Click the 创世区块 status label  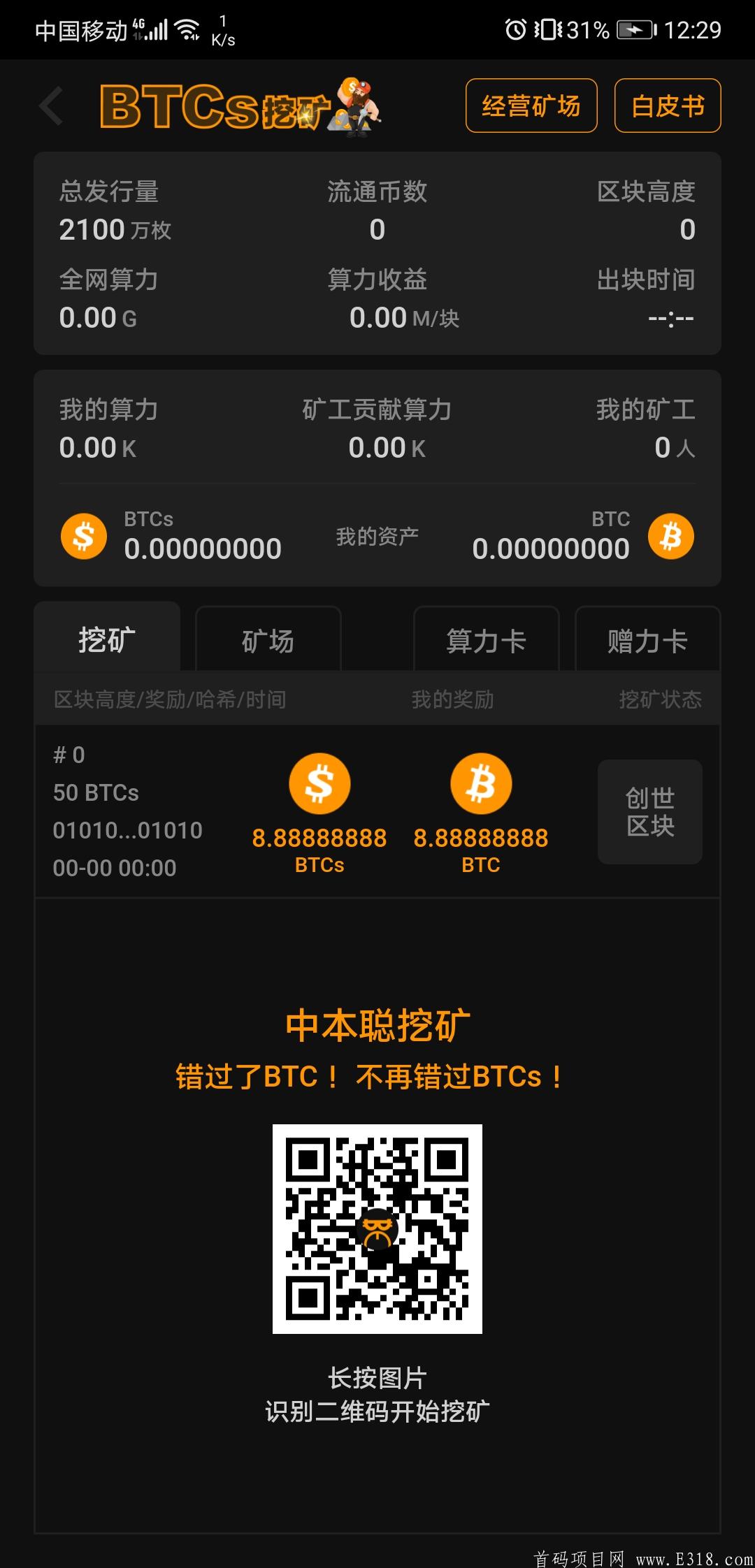point(649,811)
